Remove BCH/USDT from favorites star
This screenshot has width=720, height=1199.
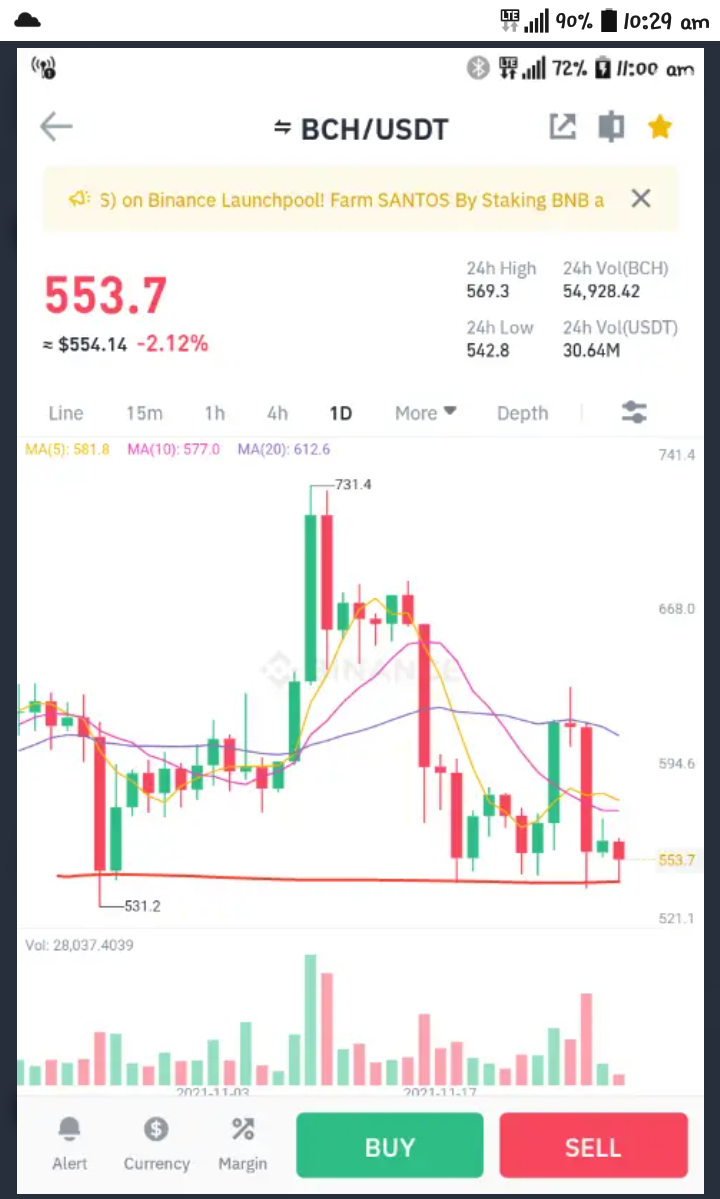660,127
